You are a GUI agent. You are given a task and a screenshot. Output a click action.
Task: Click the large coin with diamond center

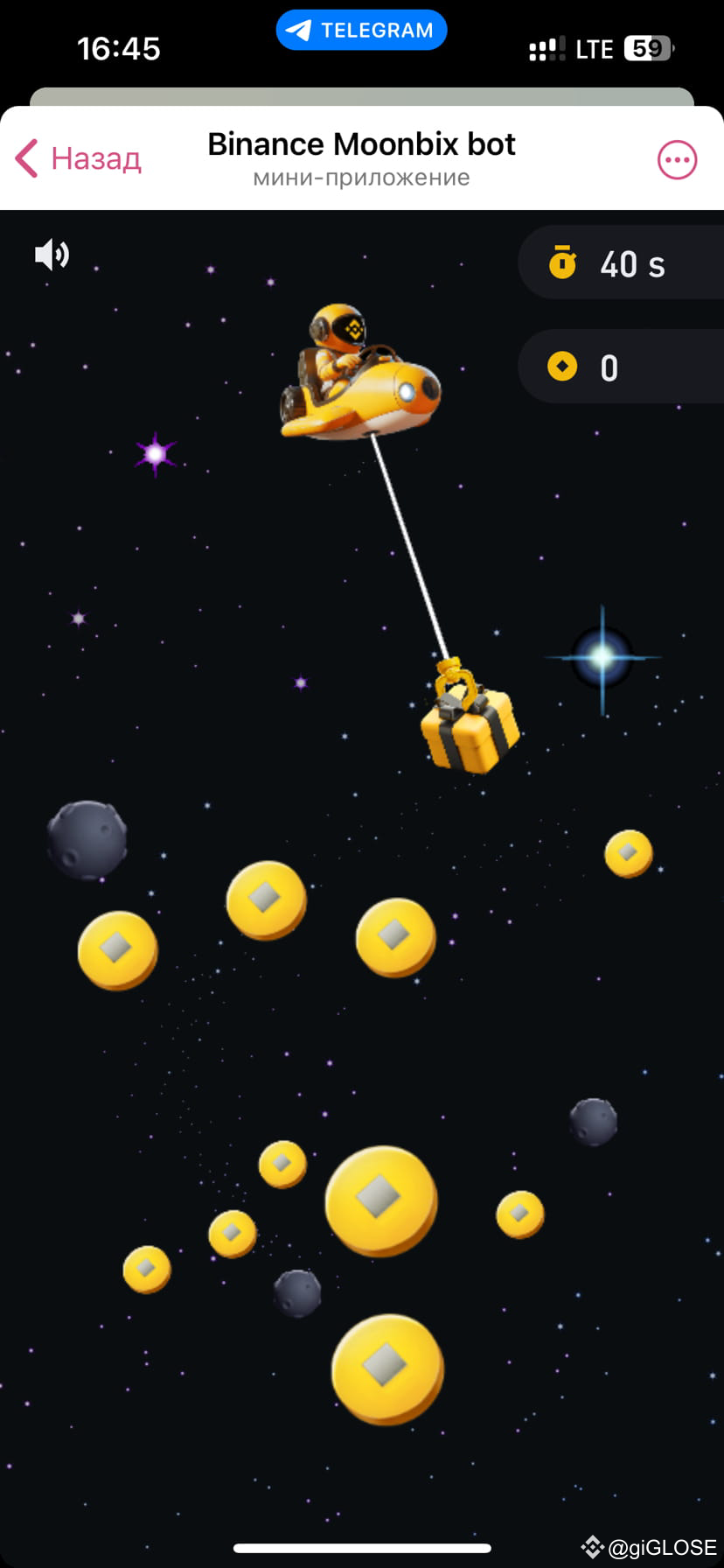[x=380, y=1199]
